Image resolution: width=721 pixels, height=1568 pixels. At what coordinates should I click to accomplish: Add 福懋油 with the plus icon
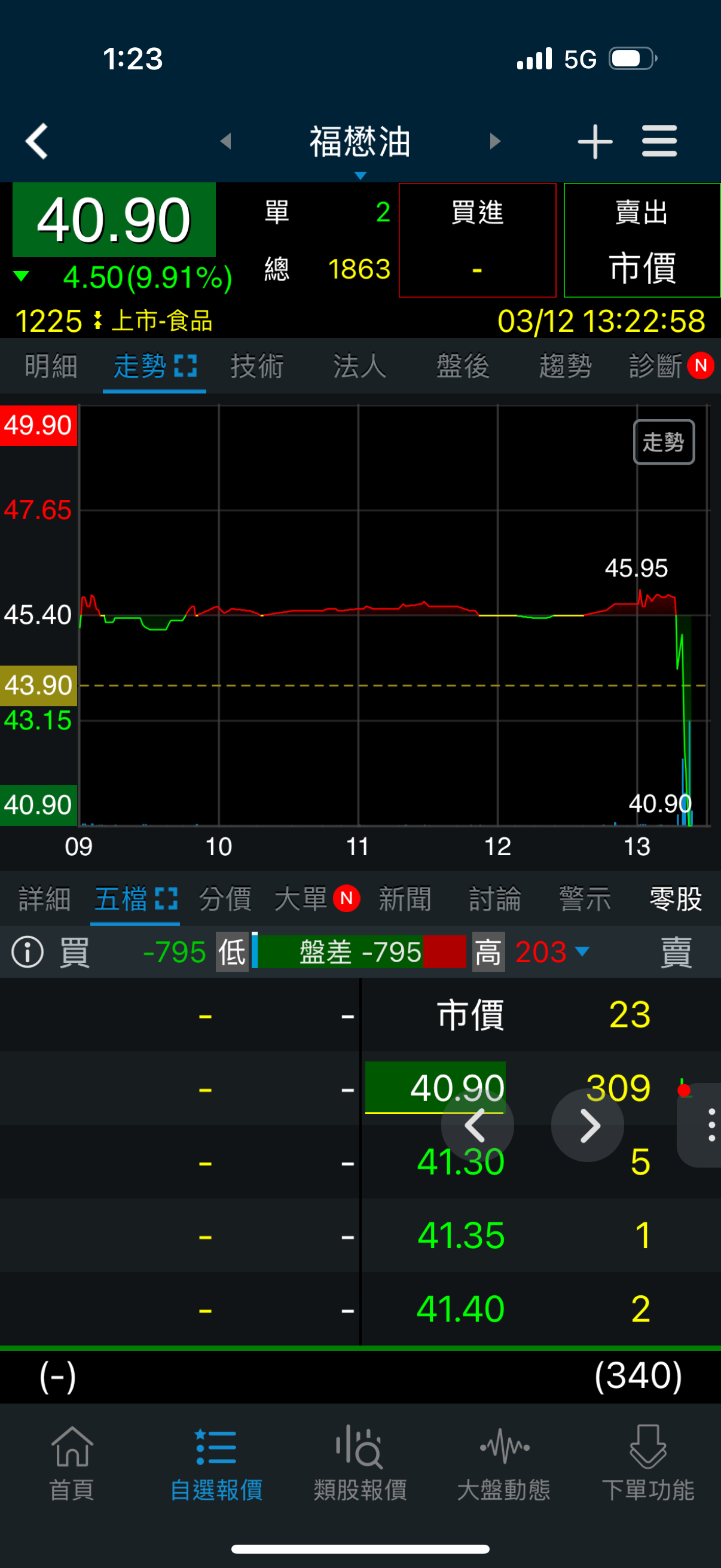594,141
